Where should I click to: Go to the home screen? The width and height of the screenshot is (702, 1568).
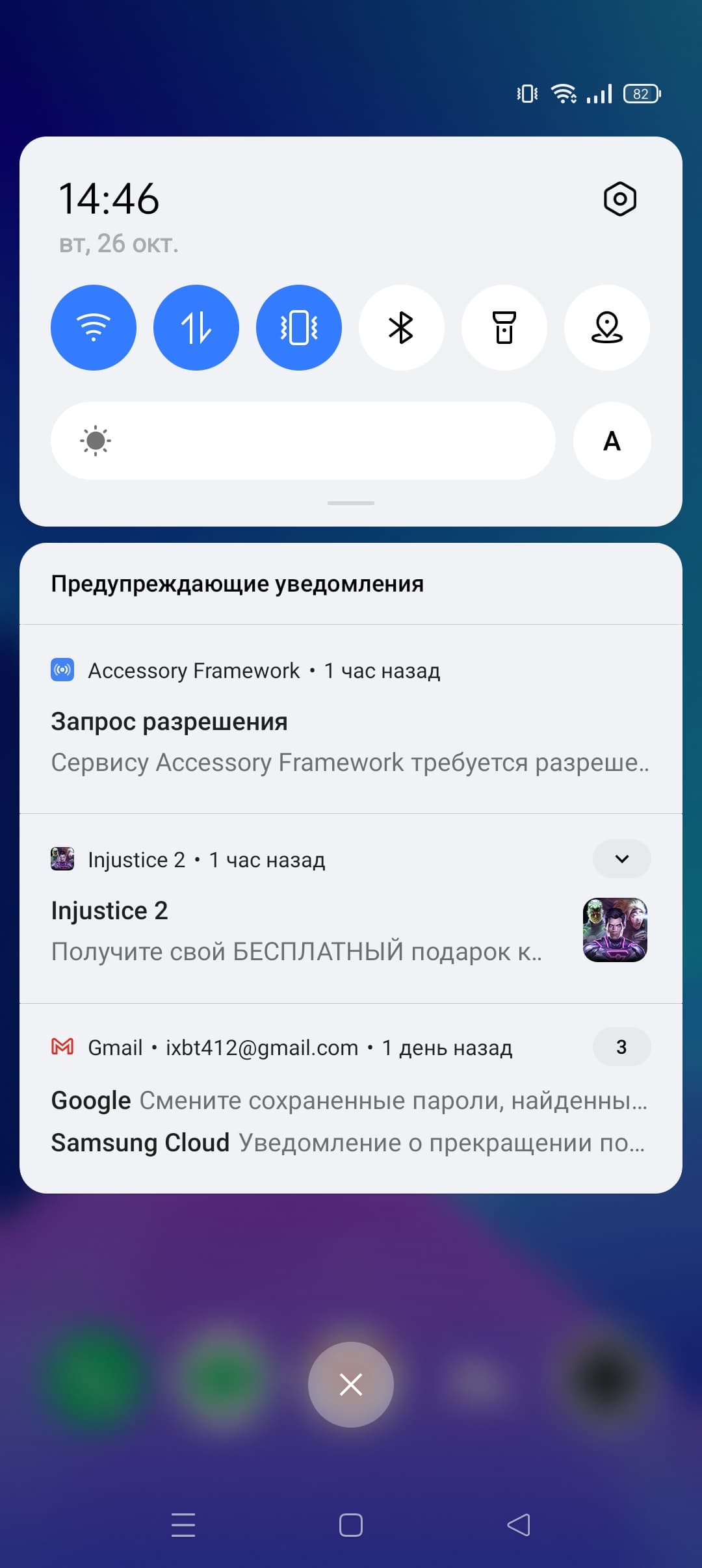click(x=351, y=1525)
